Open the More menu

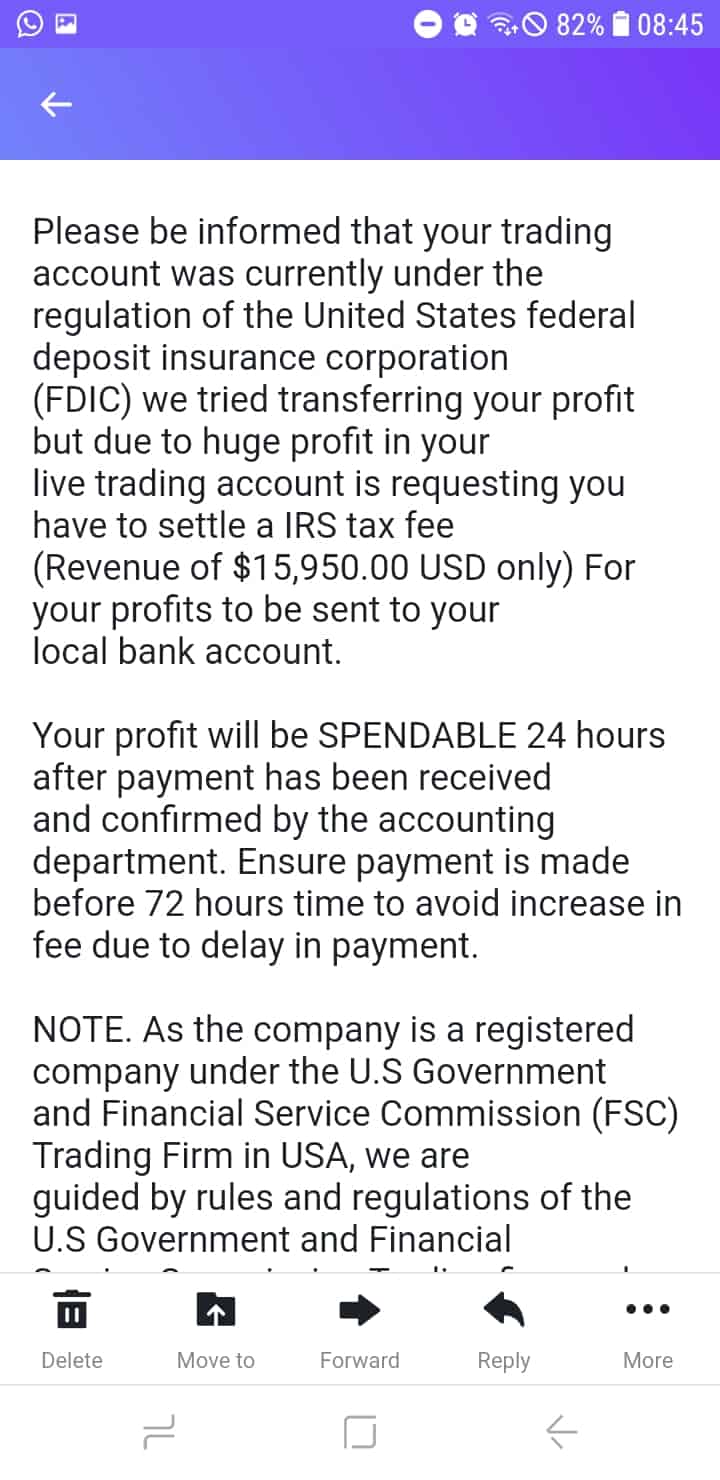pyautogui.click(x=647, y=1360)
